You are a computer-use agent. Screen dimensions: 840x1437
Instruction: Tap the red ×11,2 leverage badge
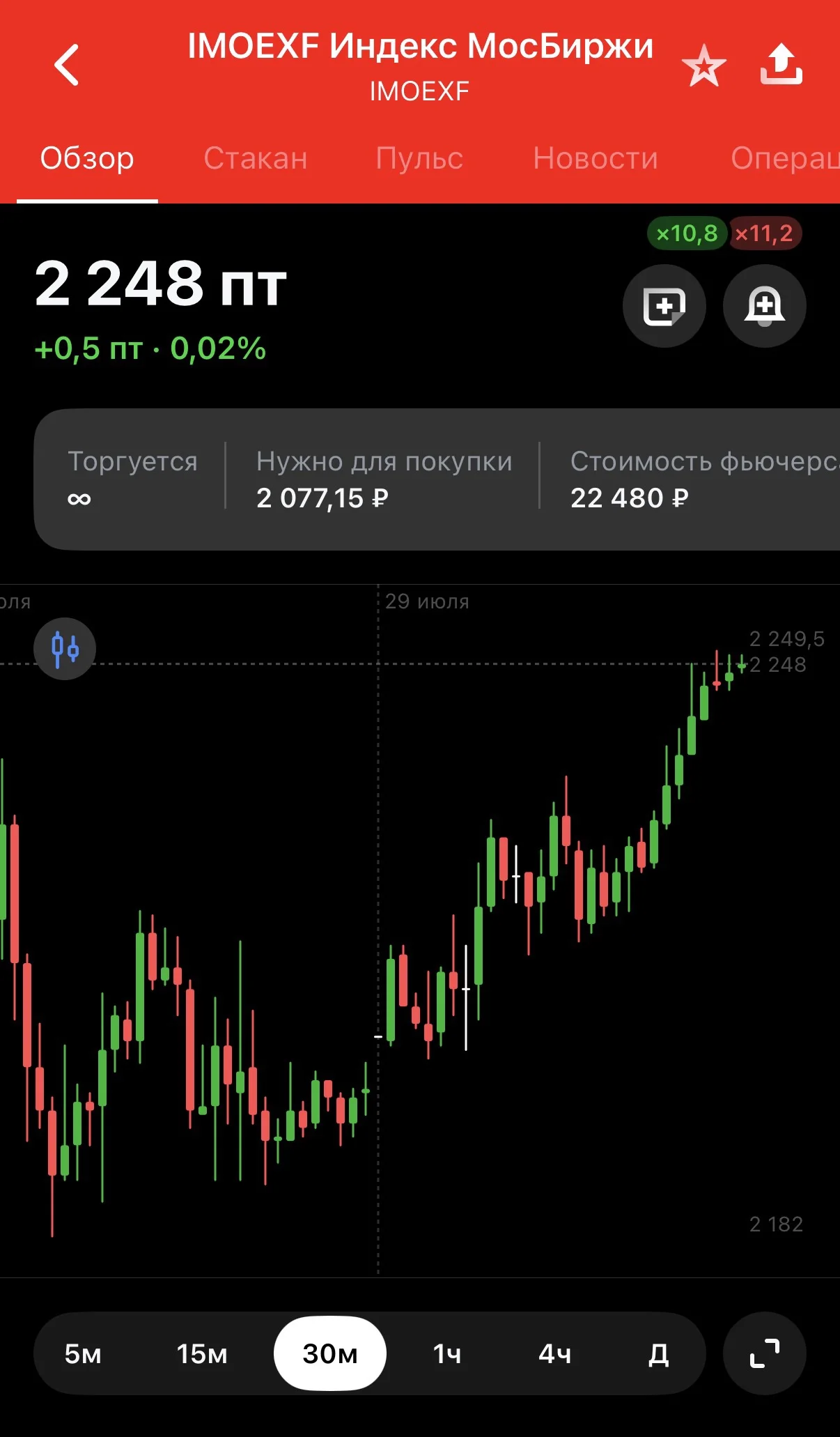point(765,233)
